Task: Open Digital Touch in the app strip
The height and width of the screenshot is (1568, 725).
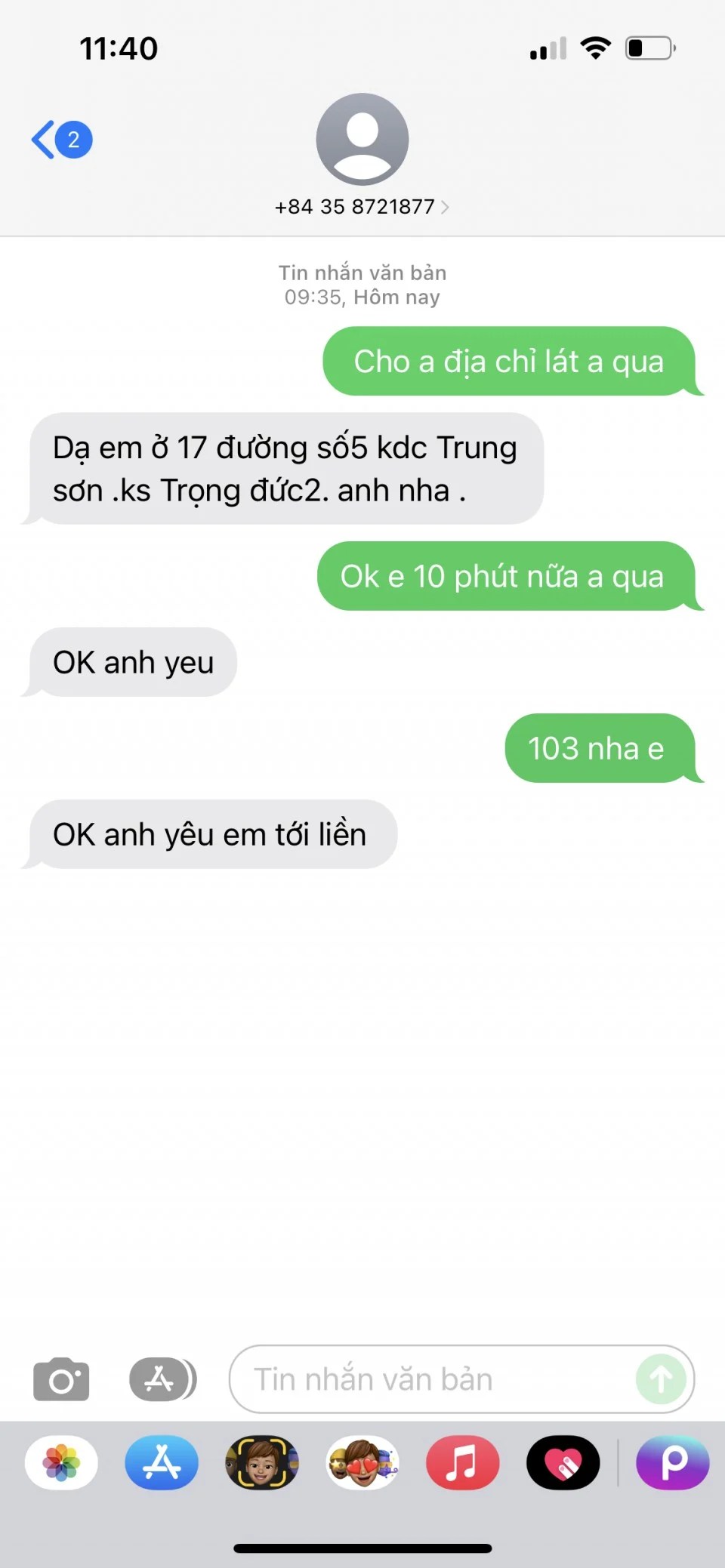Action: pyautogui.click(x=563, y=1463)
